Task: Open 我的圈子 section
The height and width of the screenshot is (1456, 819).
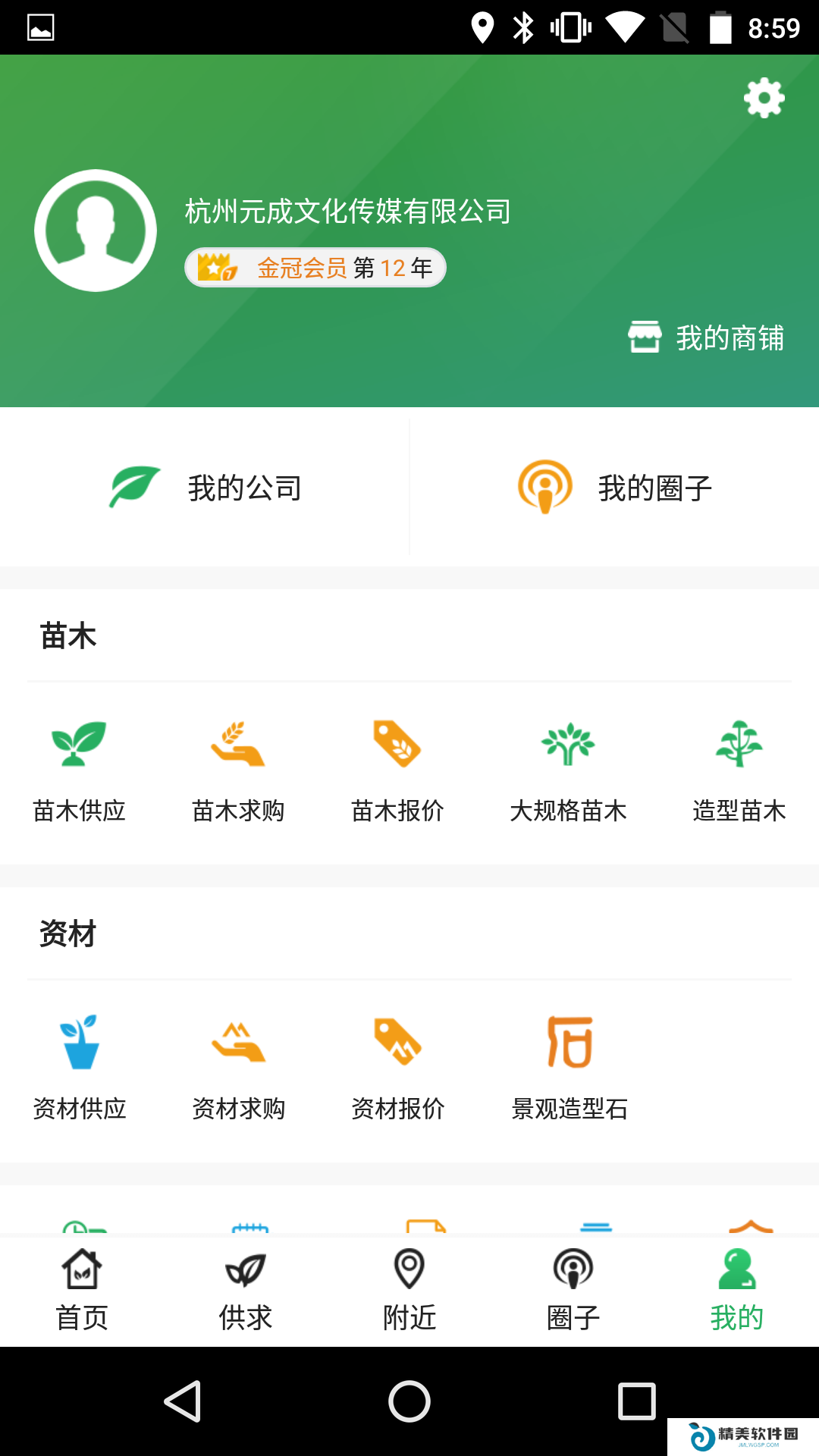Action: tap(614, 488)
